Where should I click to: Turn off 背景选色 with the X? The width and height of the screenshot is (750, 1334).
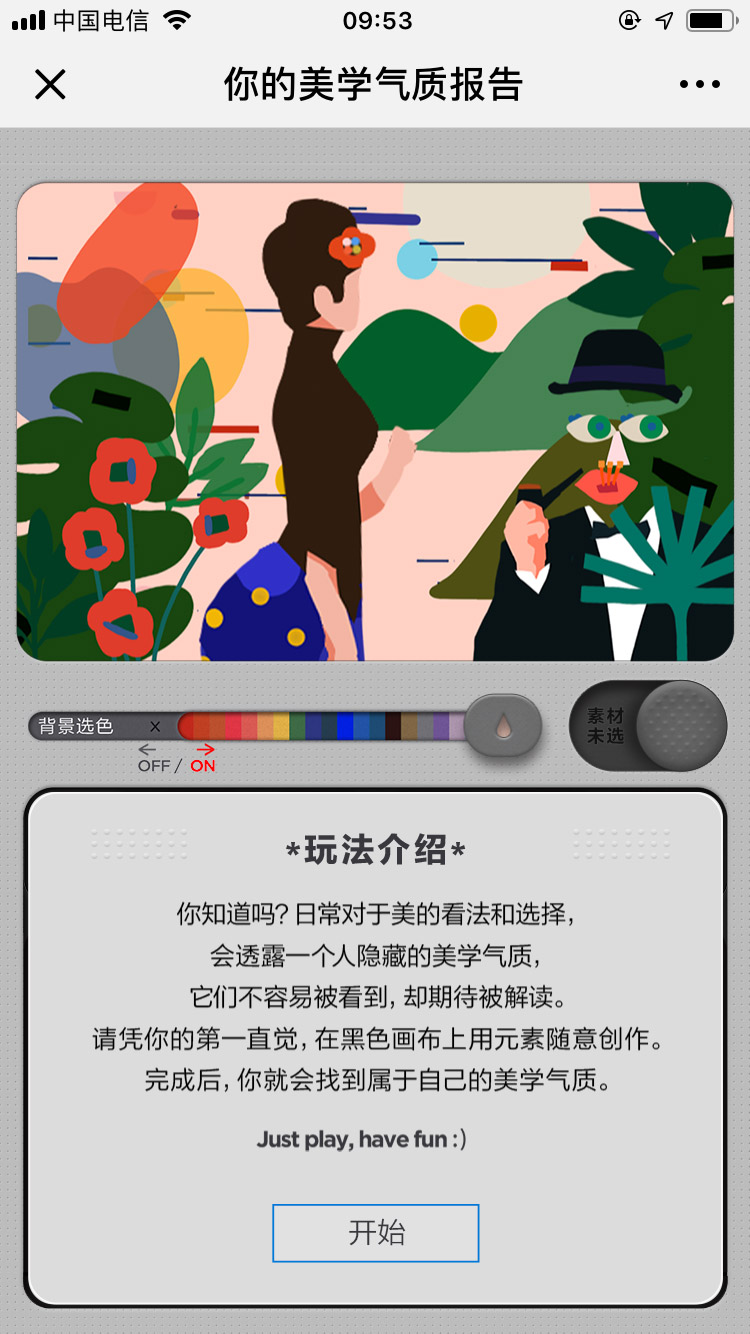coord(155,727)
